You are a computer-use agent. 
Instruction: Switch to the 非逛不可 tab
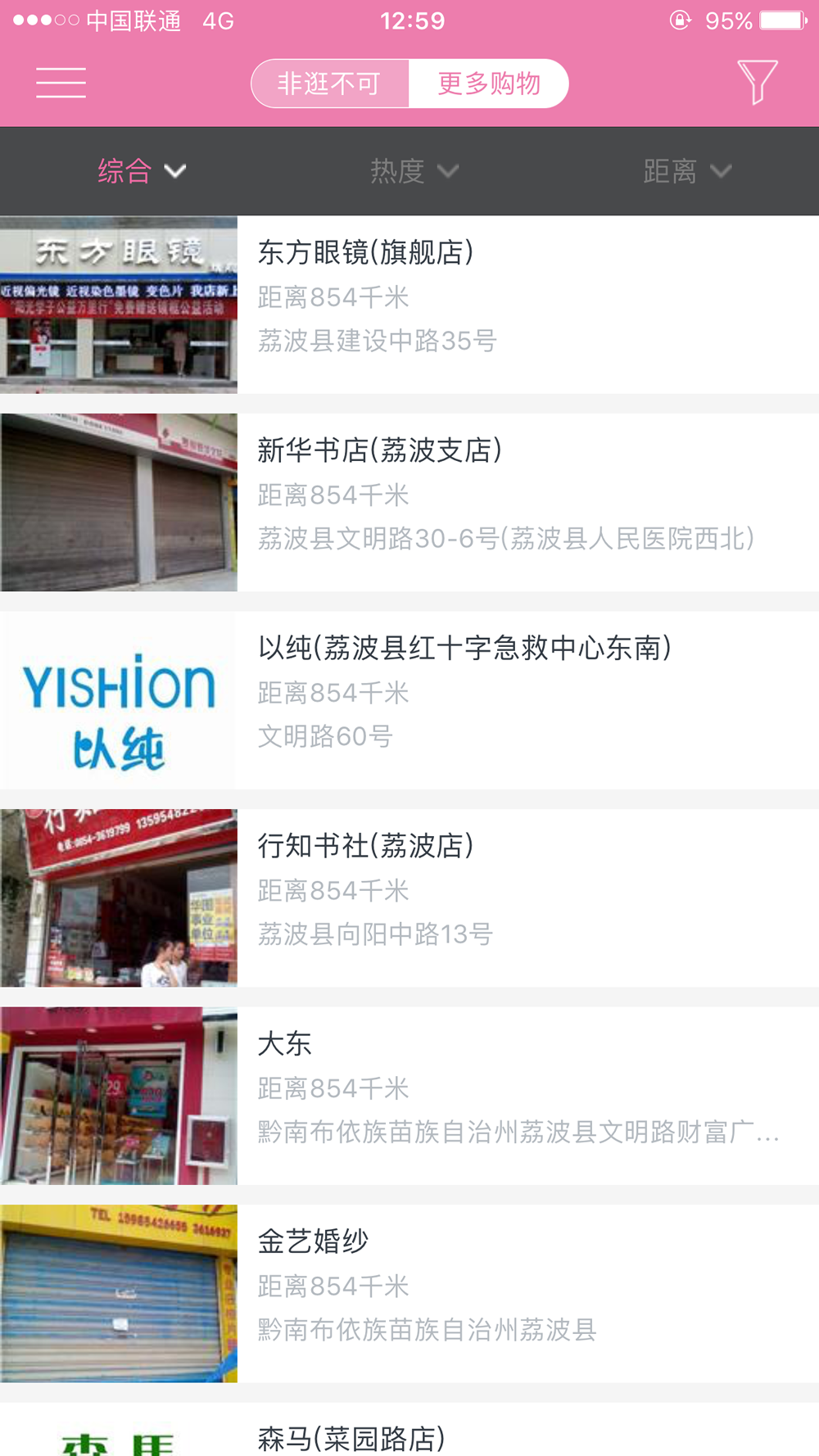point(329,84)
